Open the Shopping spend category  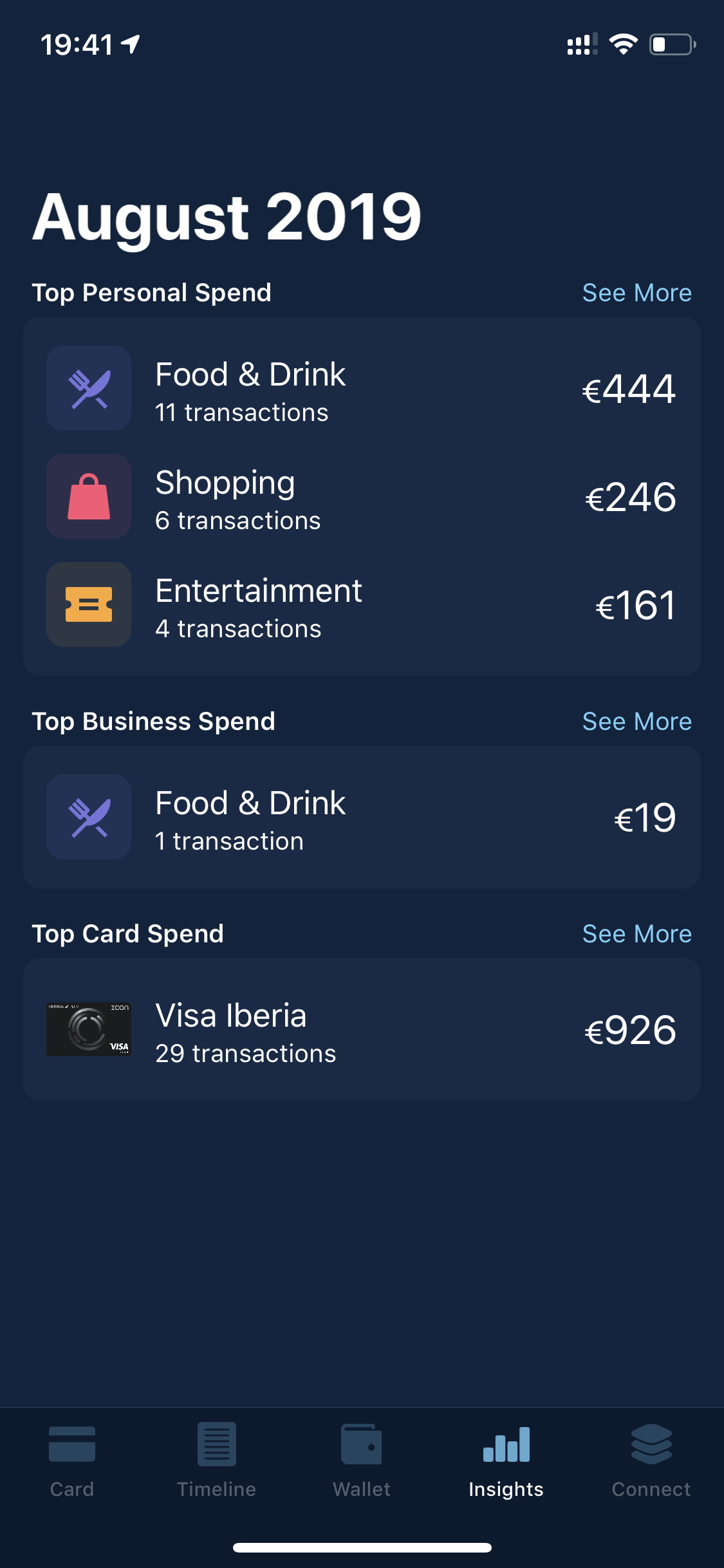362,496
